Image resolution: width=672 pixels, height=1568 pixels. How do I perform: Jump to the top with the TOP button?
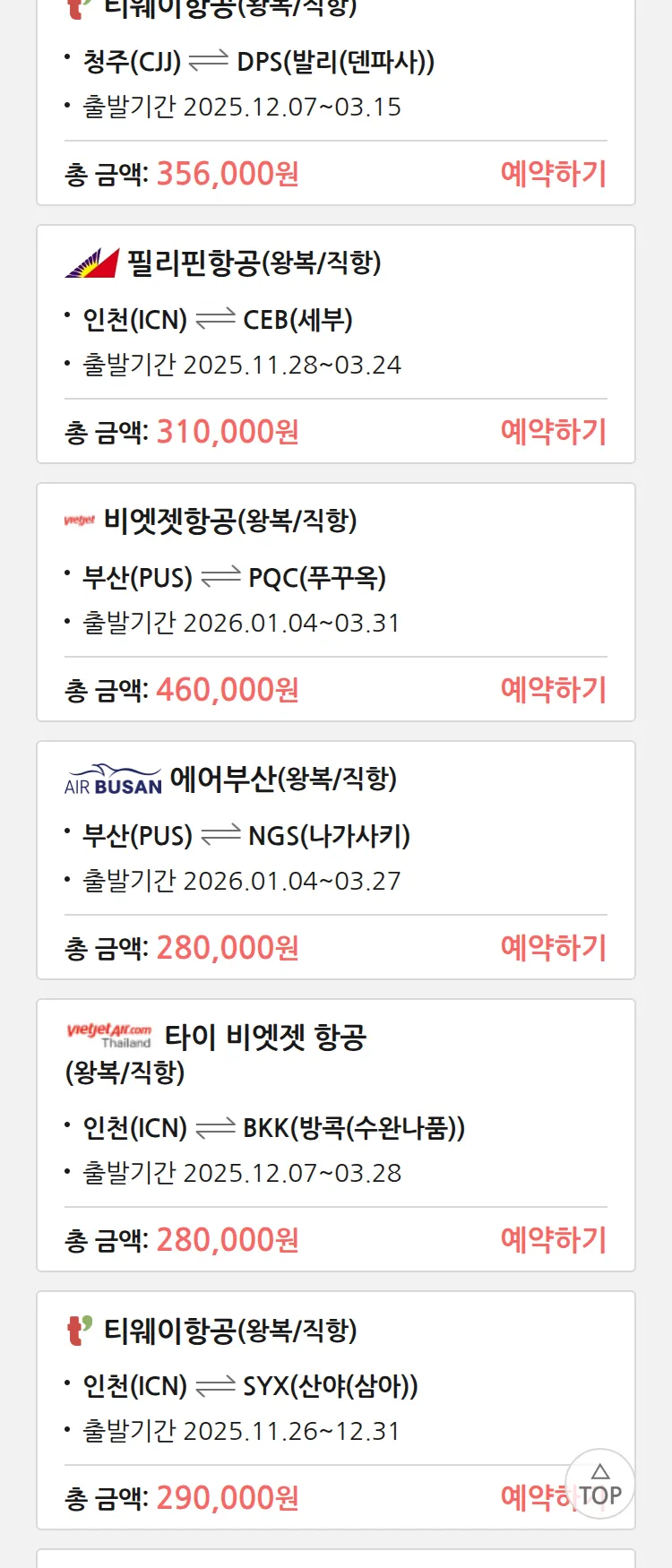(600, 1485)
